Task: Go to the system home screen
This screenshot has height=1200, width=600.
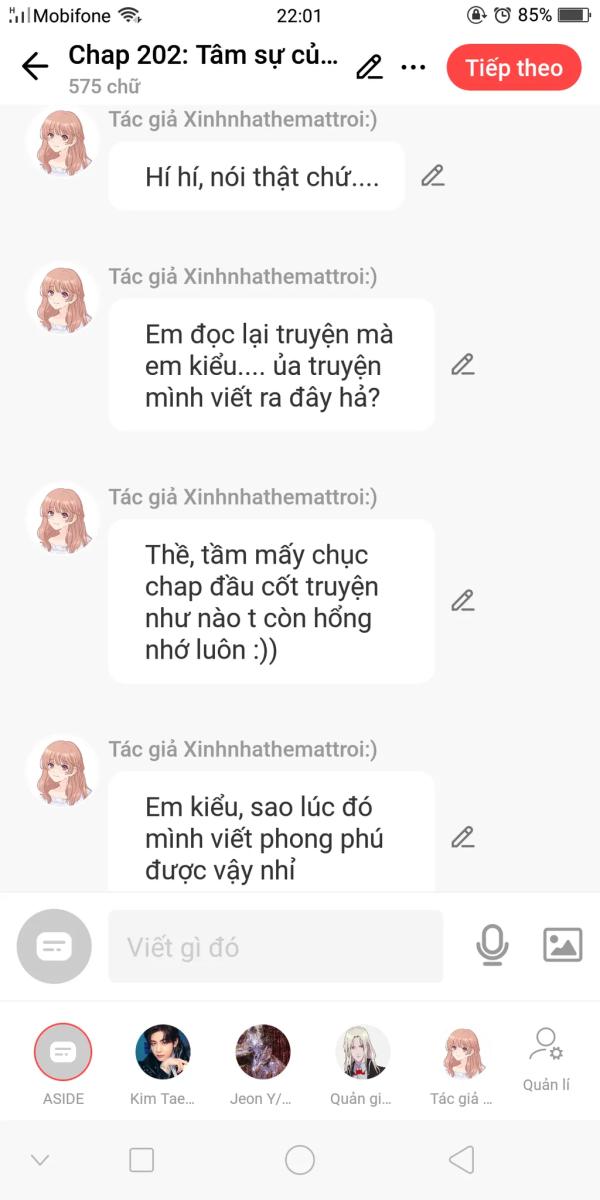Action: [x=300, y=1160]
